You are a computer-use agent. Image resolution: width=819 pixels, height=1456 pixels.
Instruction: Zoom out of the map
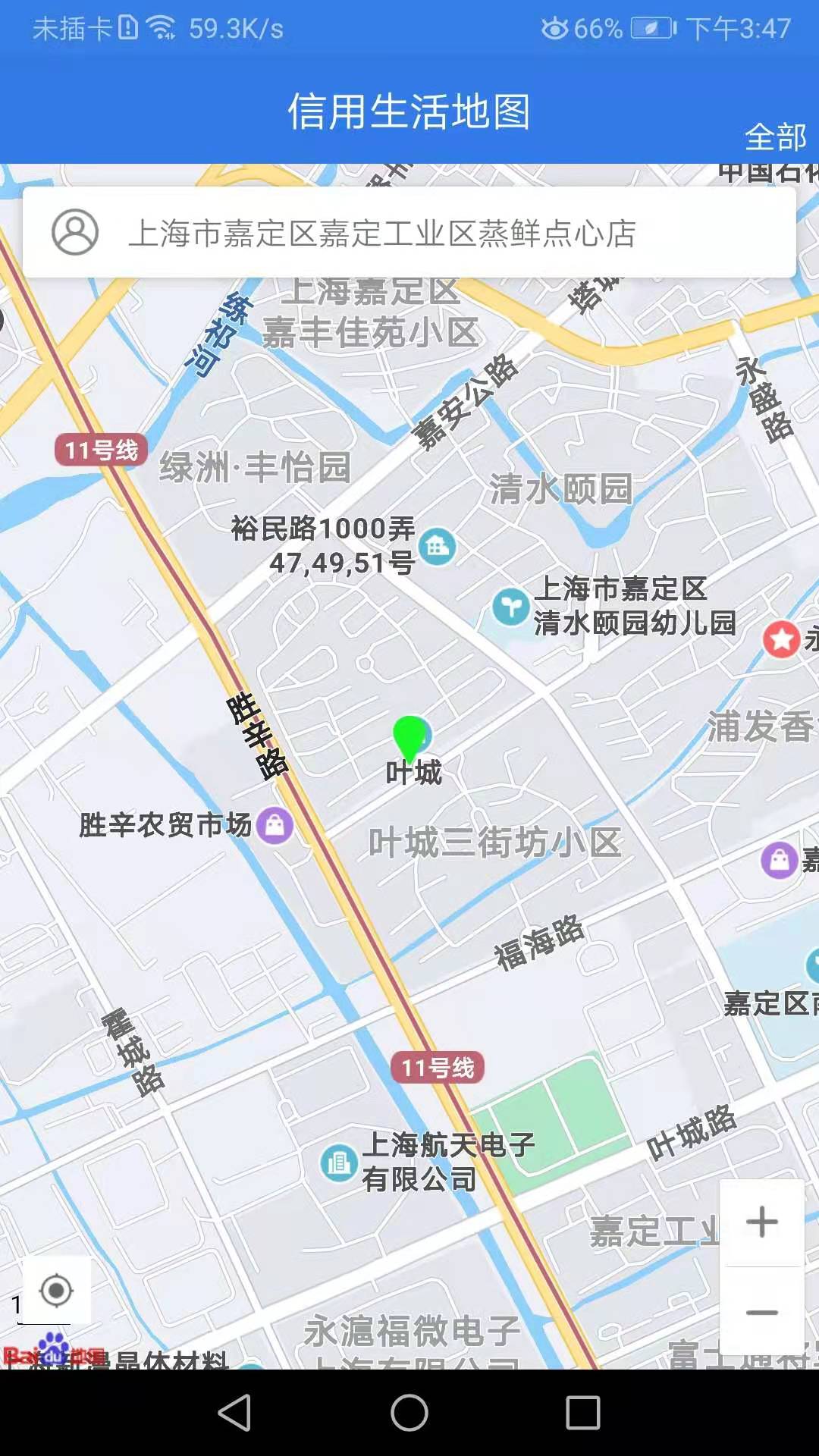(761, 1313)
